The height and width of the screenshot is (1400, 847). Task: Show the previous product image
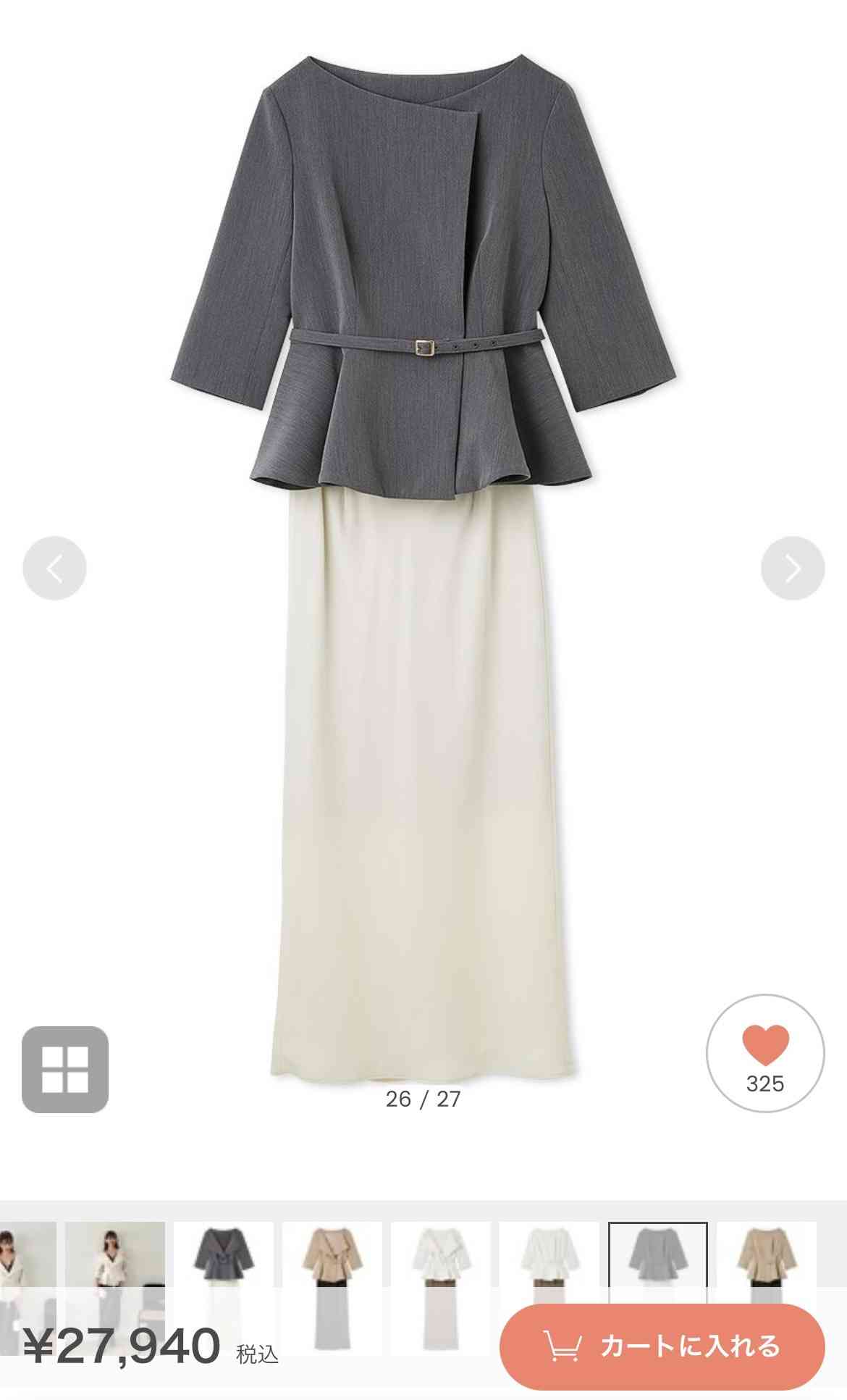click(54, 568)
